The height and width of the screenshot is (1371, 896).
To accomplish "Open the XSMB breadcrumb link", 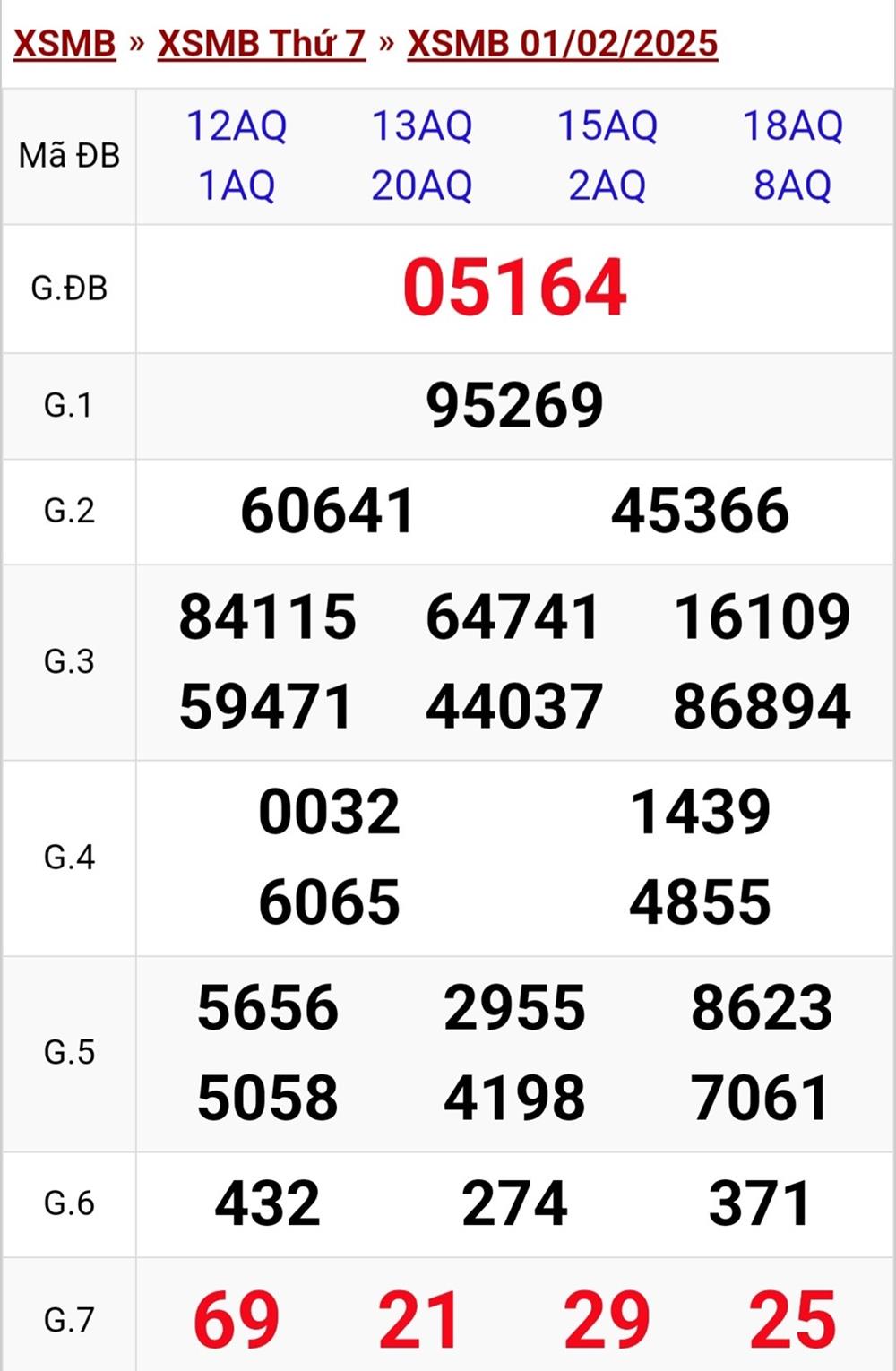I will (65, 43).
